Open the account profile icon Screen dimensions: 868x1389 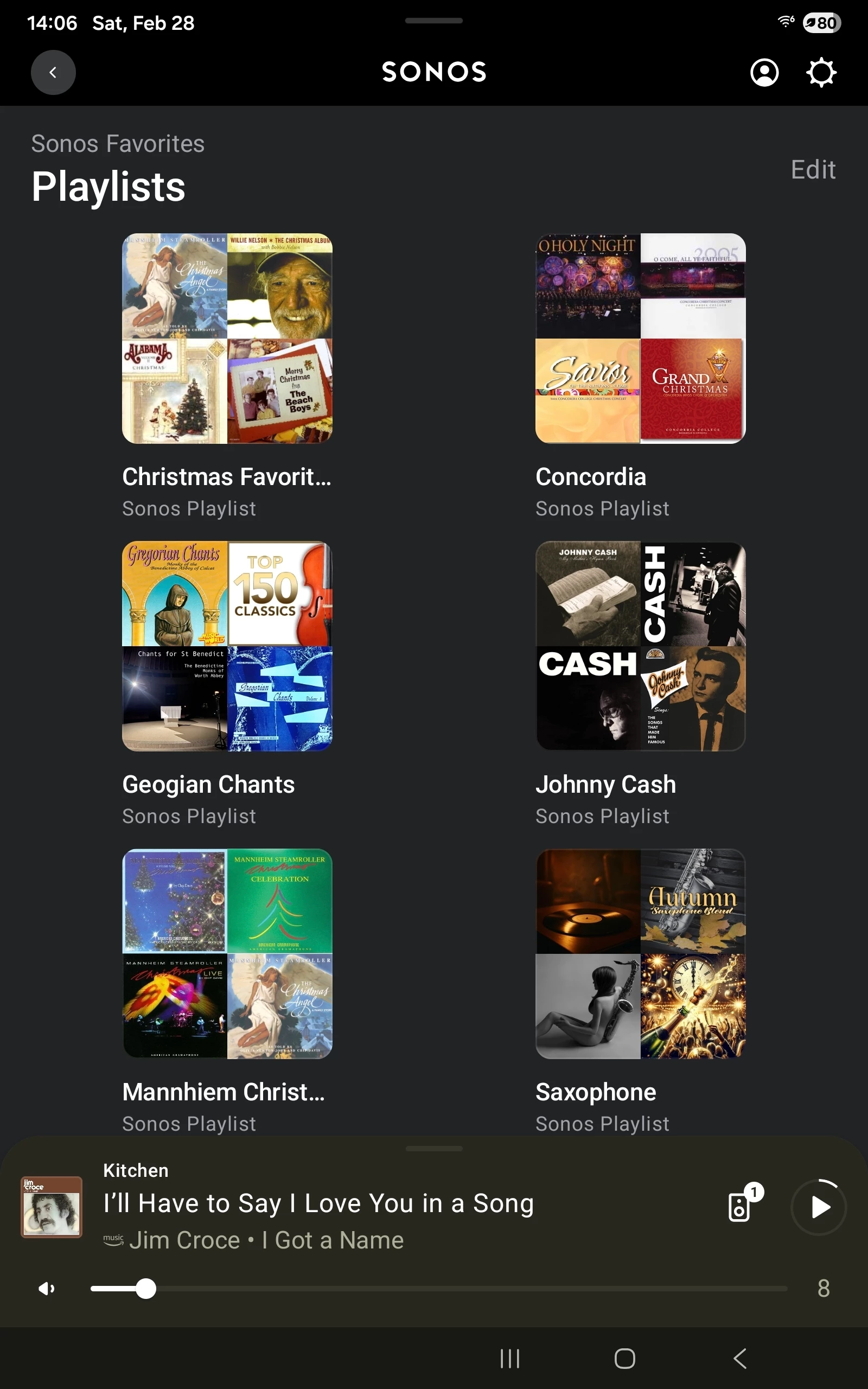[x=764, y=72]
